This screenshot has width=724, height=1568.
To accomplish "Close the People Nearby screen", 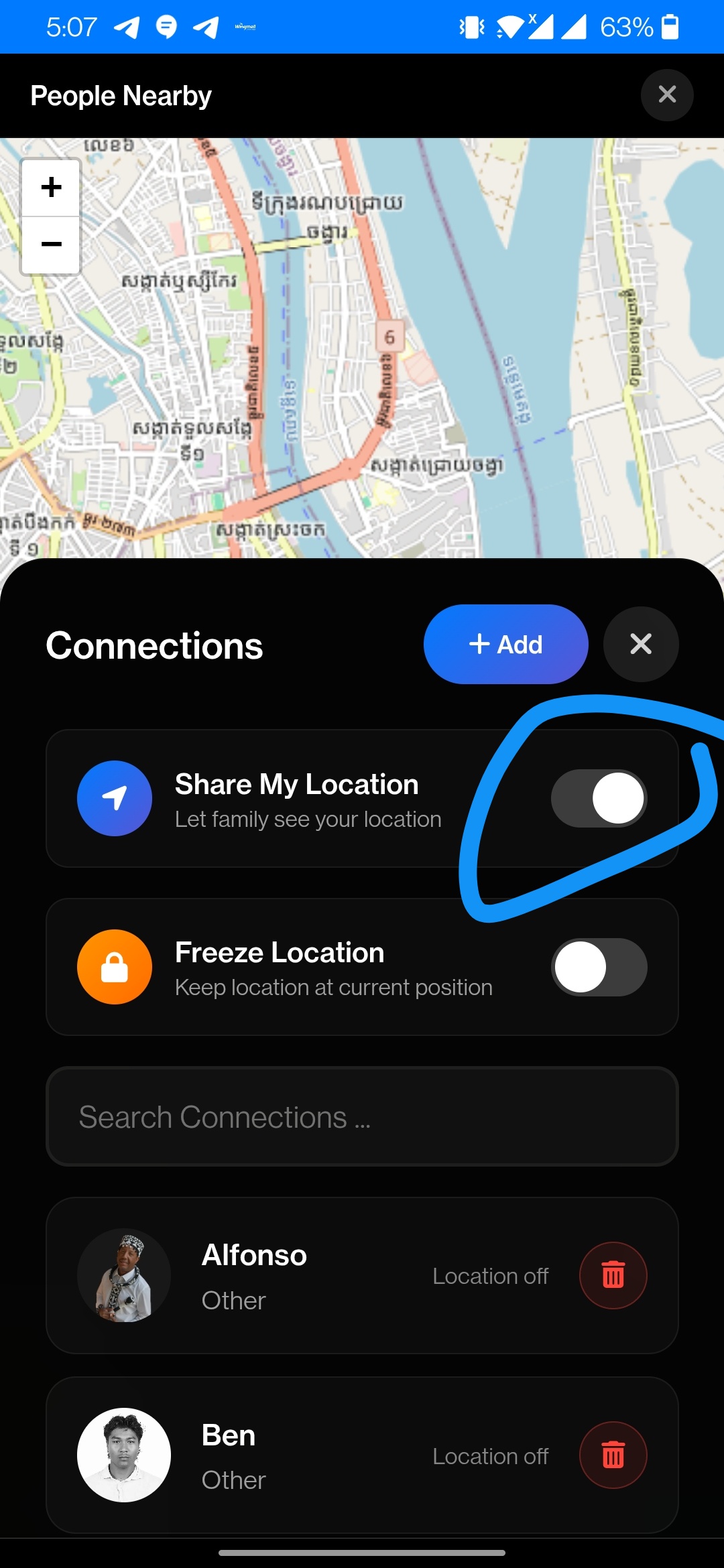I will [x=666, y=95].
